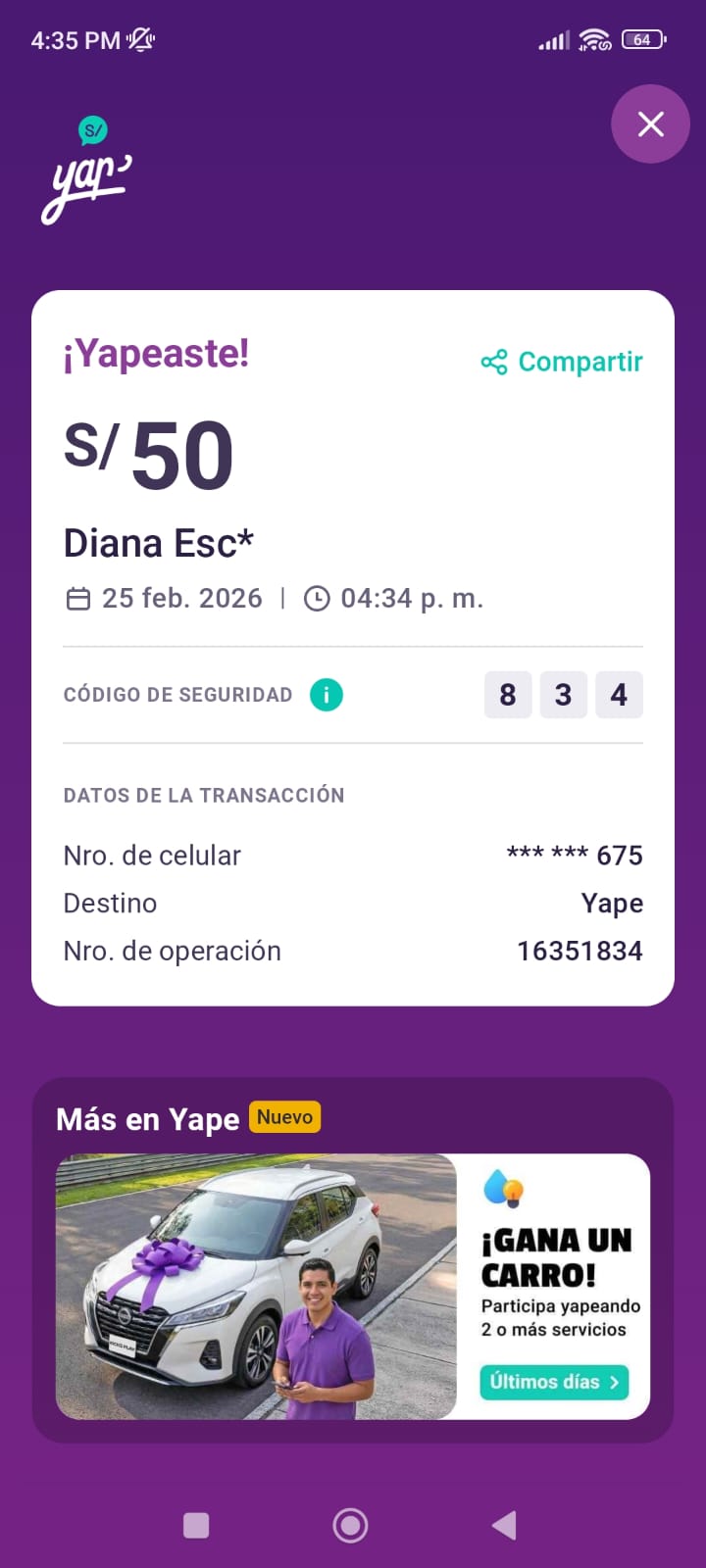Image resolution: width=706 pixels, height=1568 pixels.
Task: Return to the phone's home screen
Action: 350,1525
